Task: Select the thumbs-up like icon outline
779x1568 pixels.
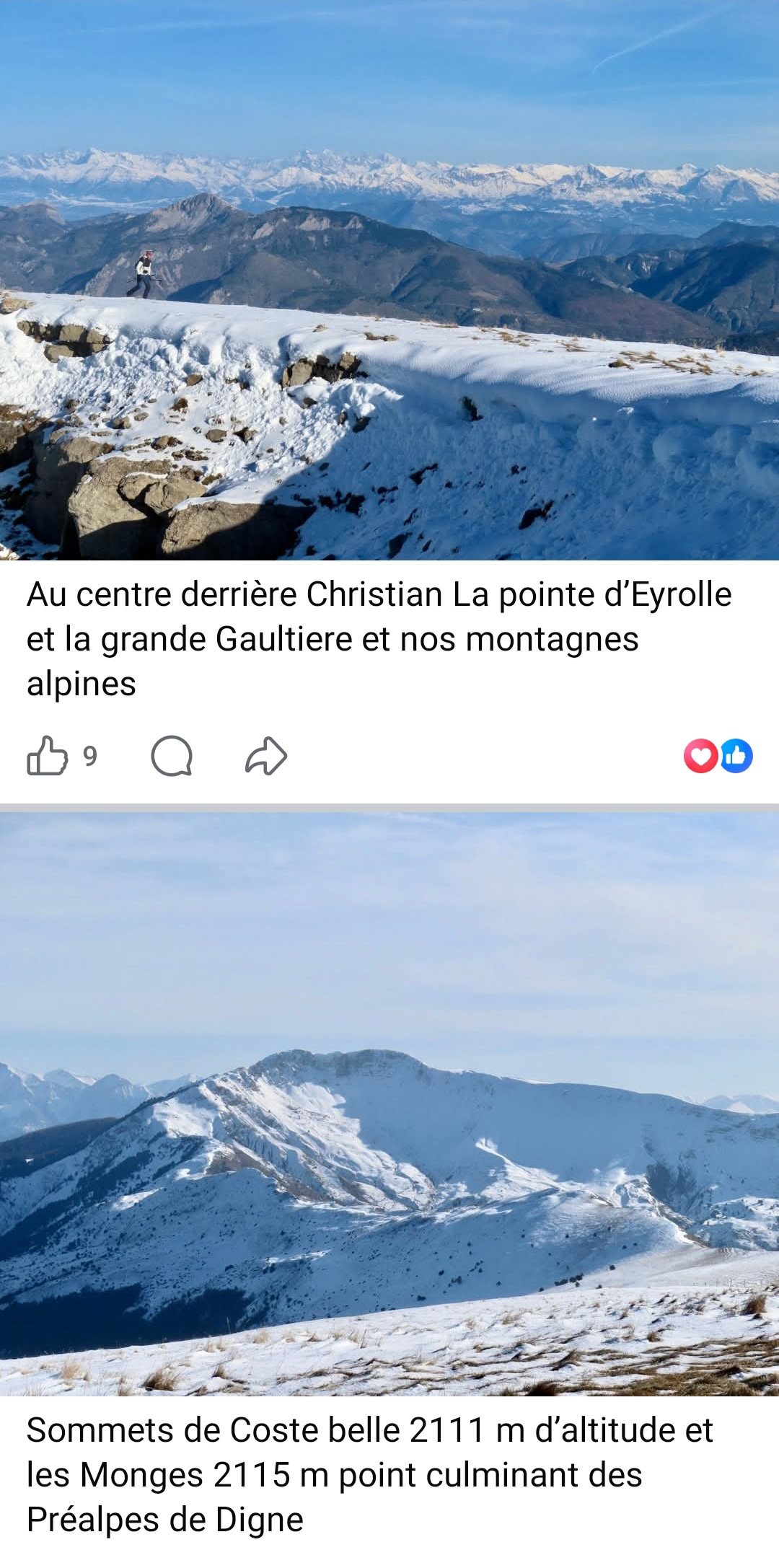Action: [48, 757]
